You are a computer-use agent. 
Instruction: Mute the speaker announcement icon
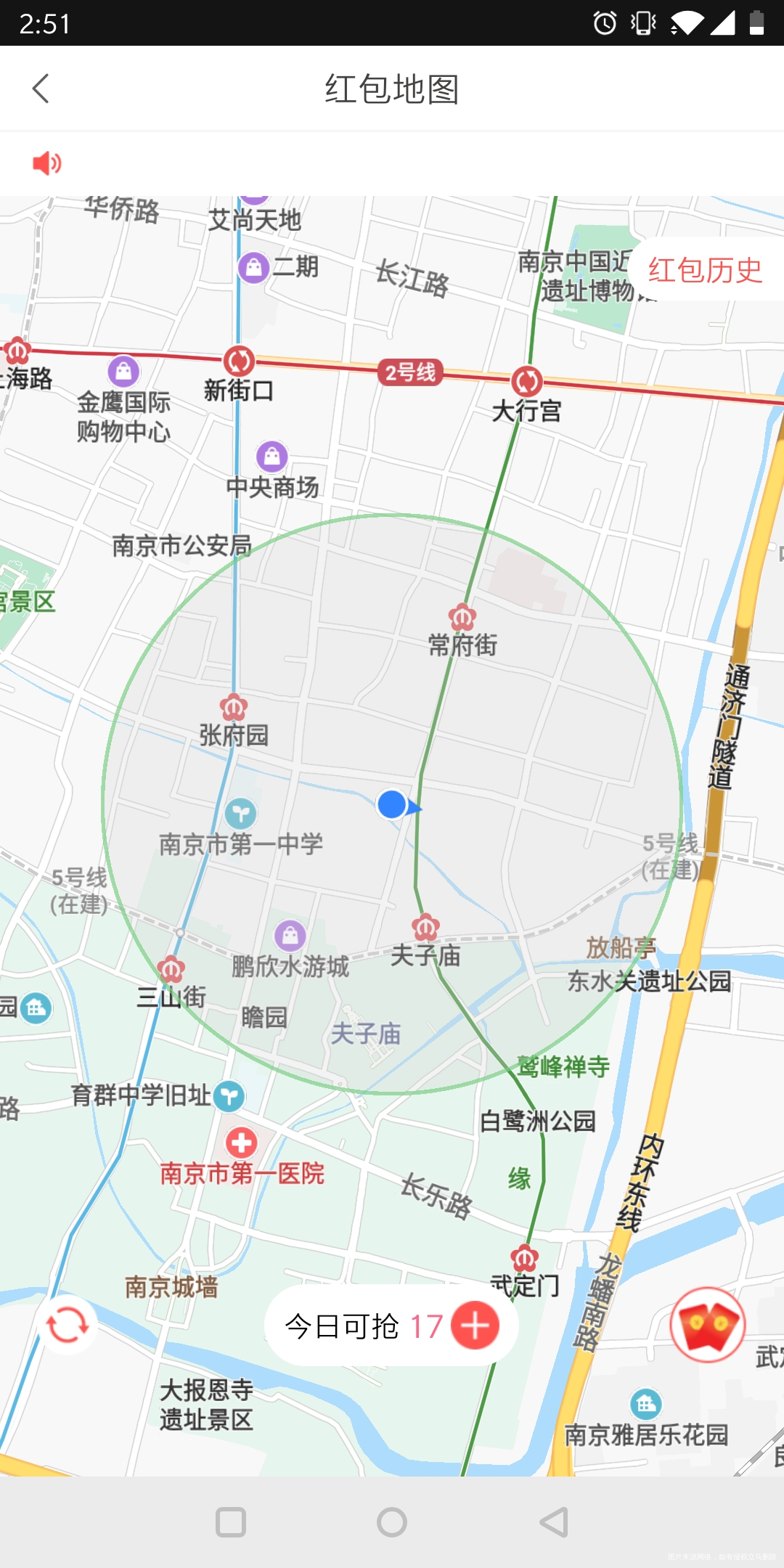47,163
